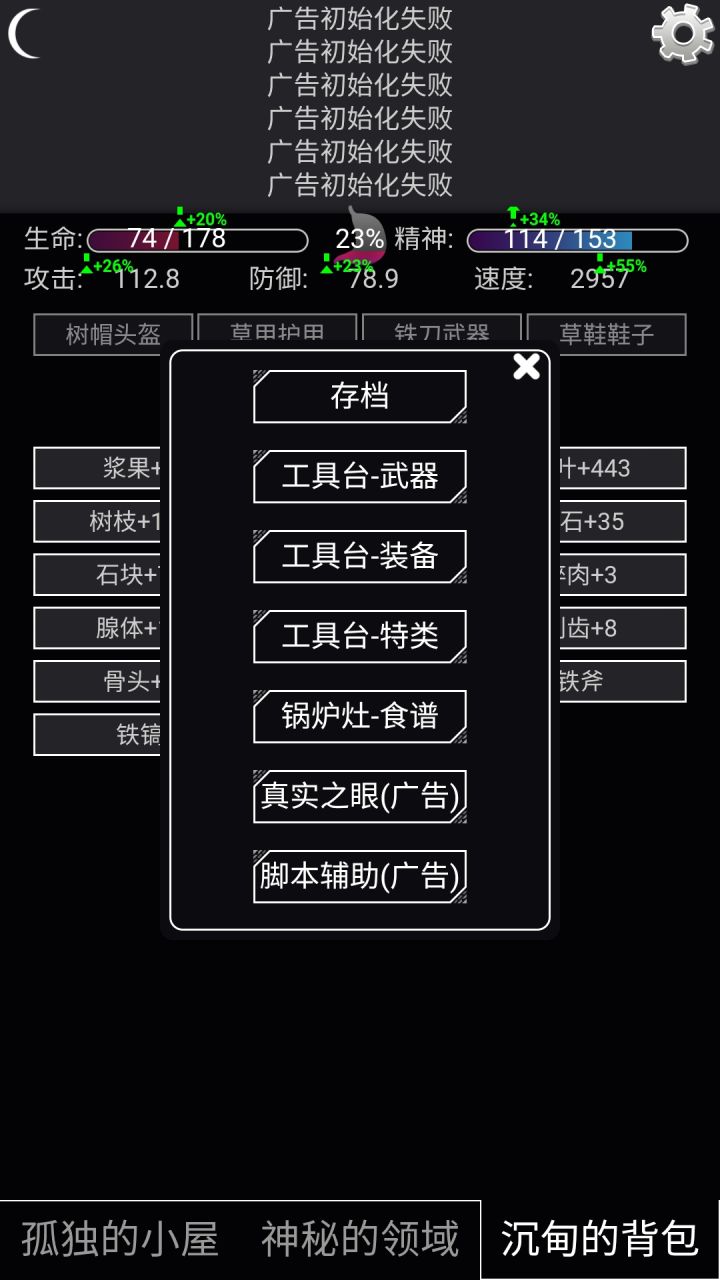
Task: Select the 浆果 berry inventory item
Action: (x=100, y=468)
